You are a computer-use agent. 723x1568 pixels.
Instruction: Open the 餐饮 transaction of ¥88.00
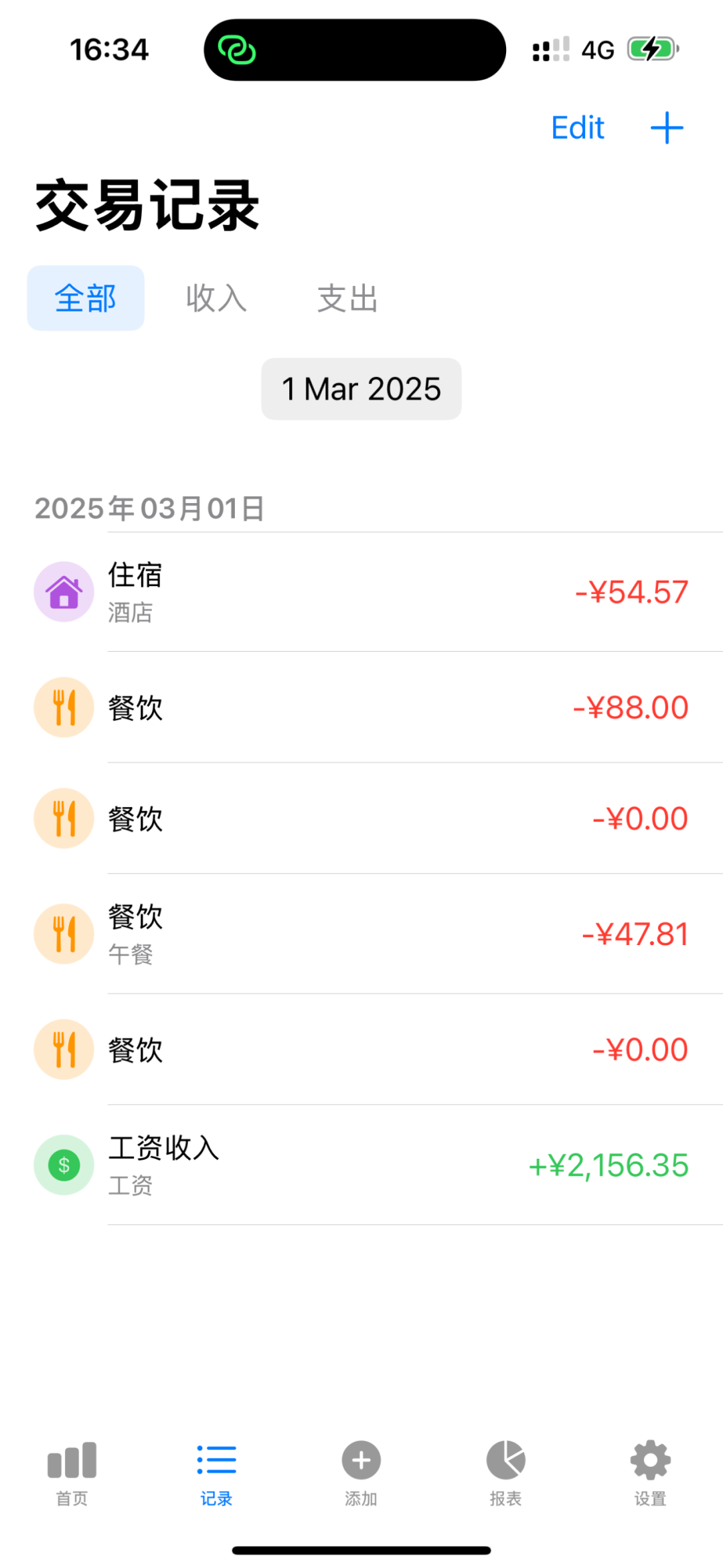(361, 707)
